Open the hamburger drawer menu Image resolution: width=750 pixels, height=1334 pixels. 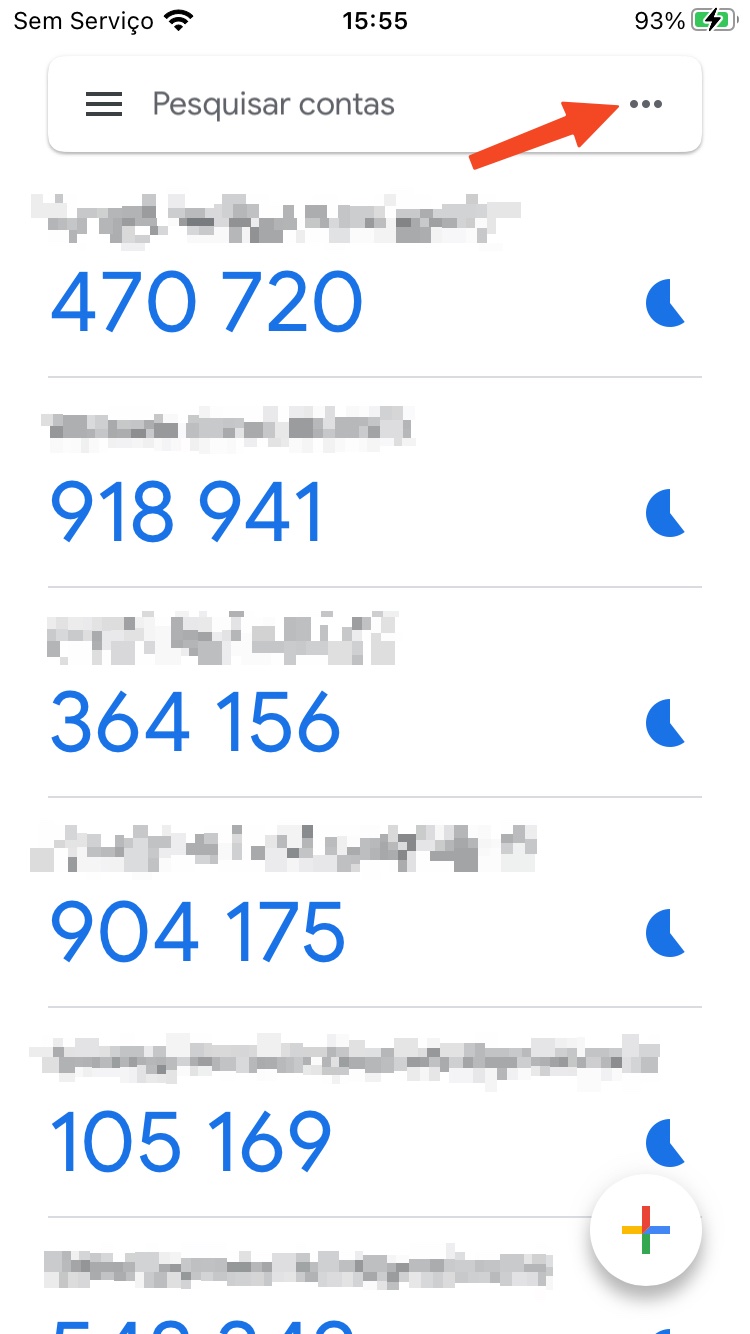pos(104,104)
